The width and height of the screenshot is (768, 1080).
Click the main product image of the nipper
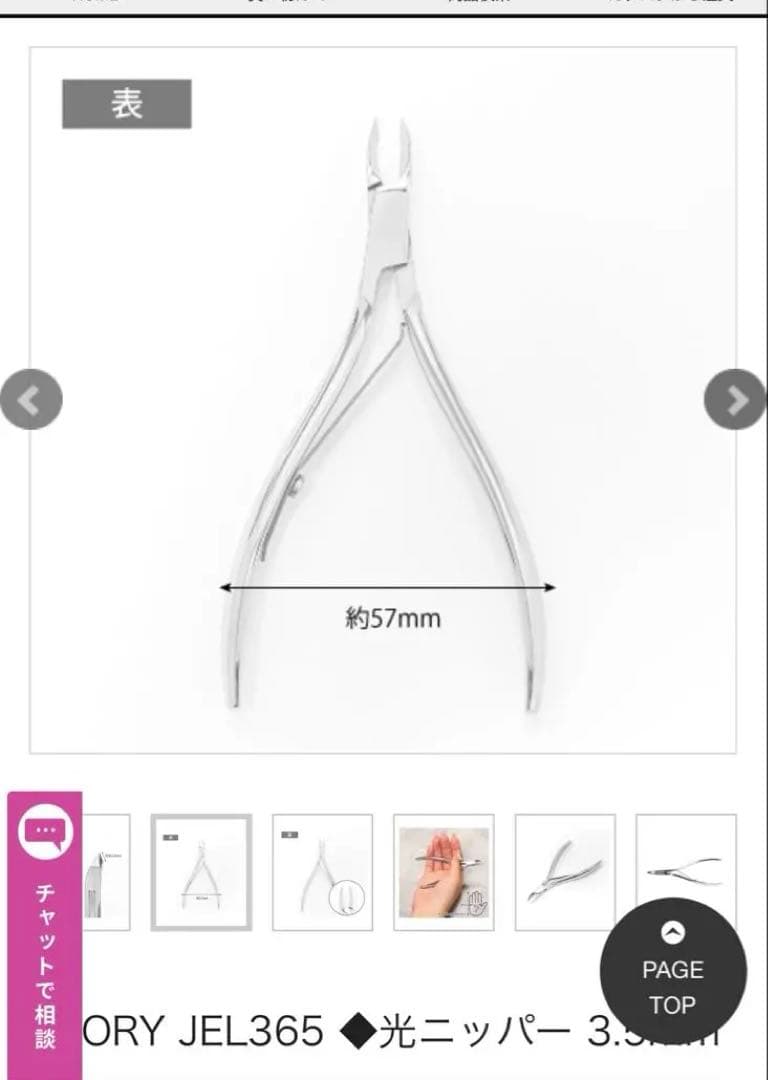pyautogui.click(x=384, y=400)
